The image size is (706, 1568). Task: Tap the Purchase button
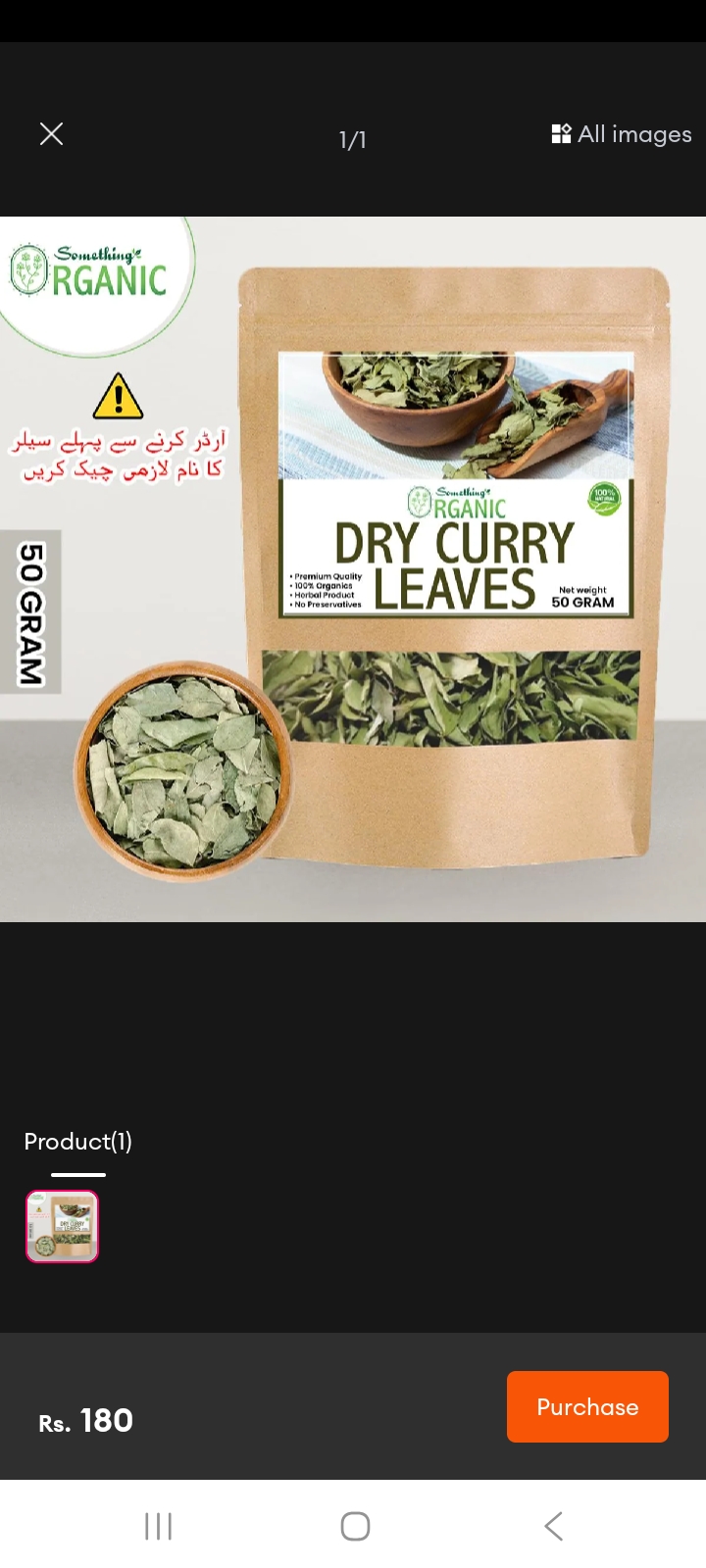[x=587, y=1406]
